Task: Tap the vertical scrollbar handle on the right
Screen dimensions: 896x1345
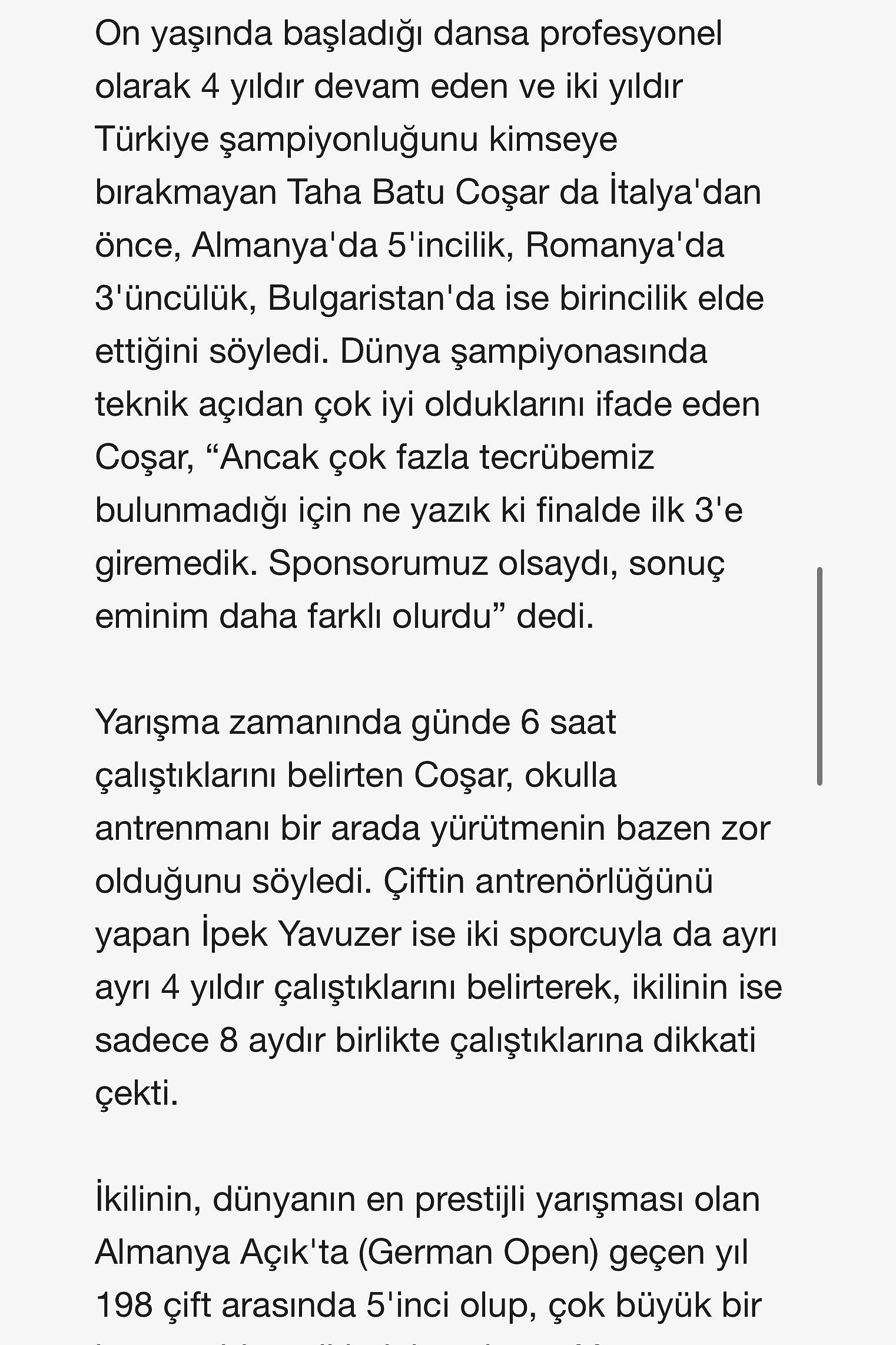Action: click(819, 676)
